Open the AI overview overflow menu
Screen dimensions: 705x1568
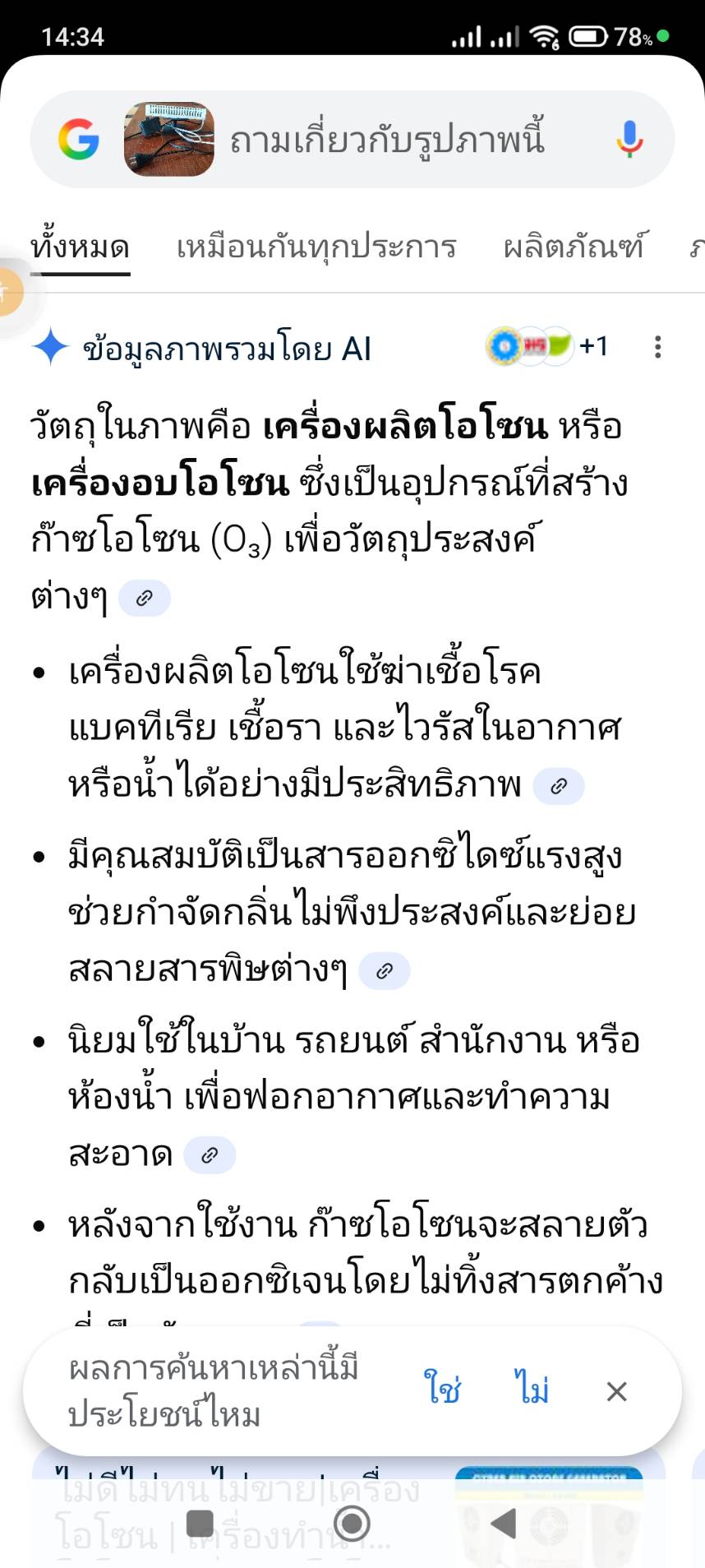657,347
